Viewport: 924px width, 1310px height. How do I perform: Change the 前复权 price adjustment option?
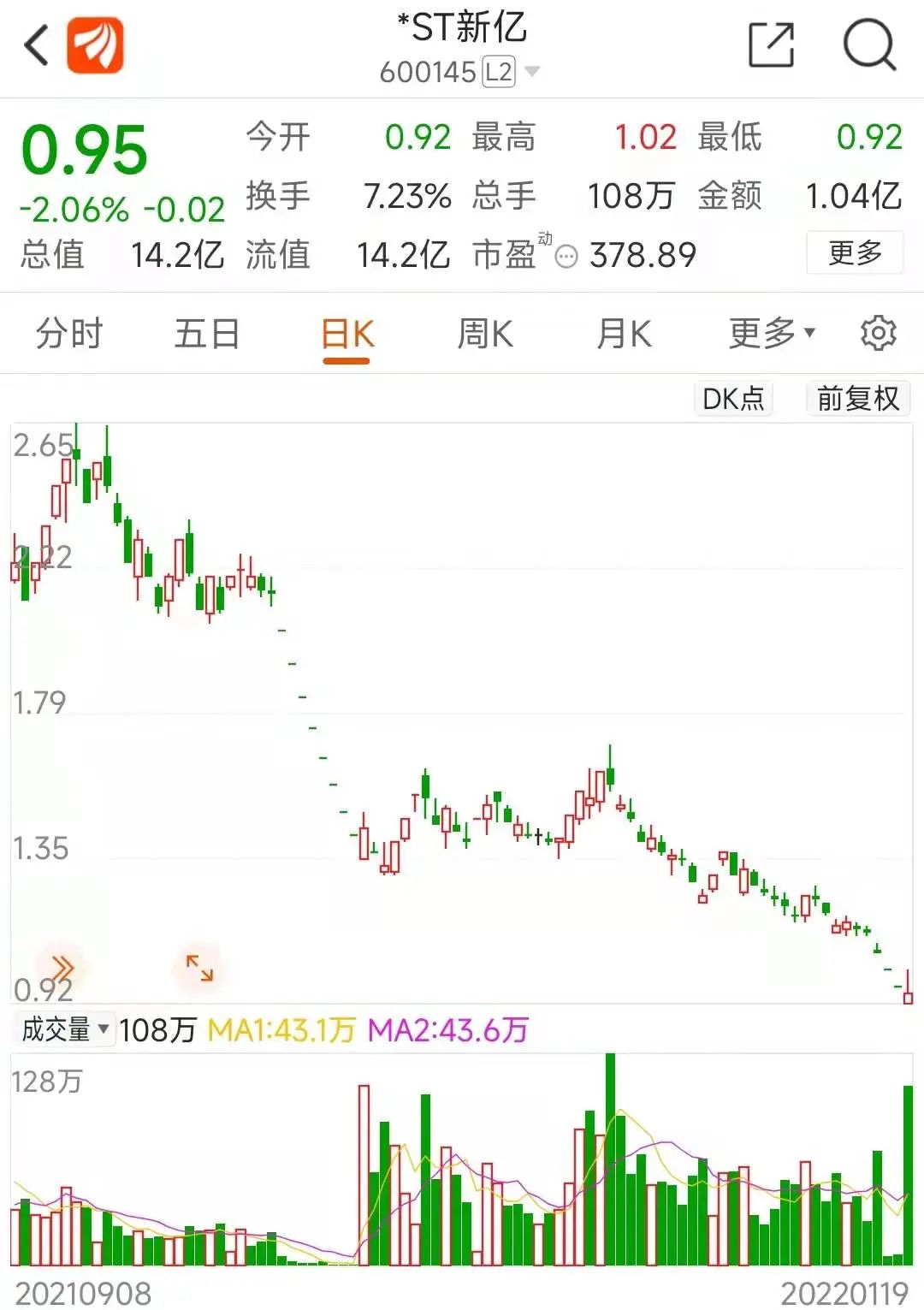857,399
